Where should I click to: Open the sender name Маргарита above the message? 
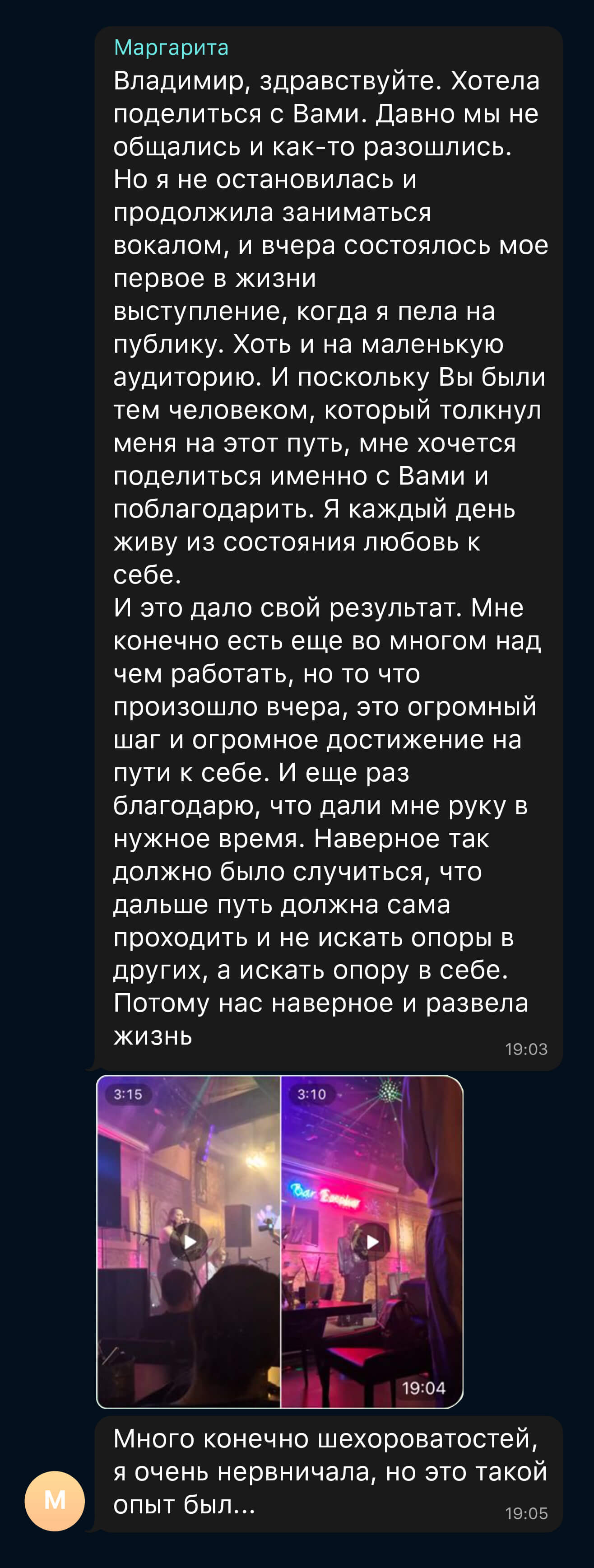pyautogui.click(x=171, y=48)
